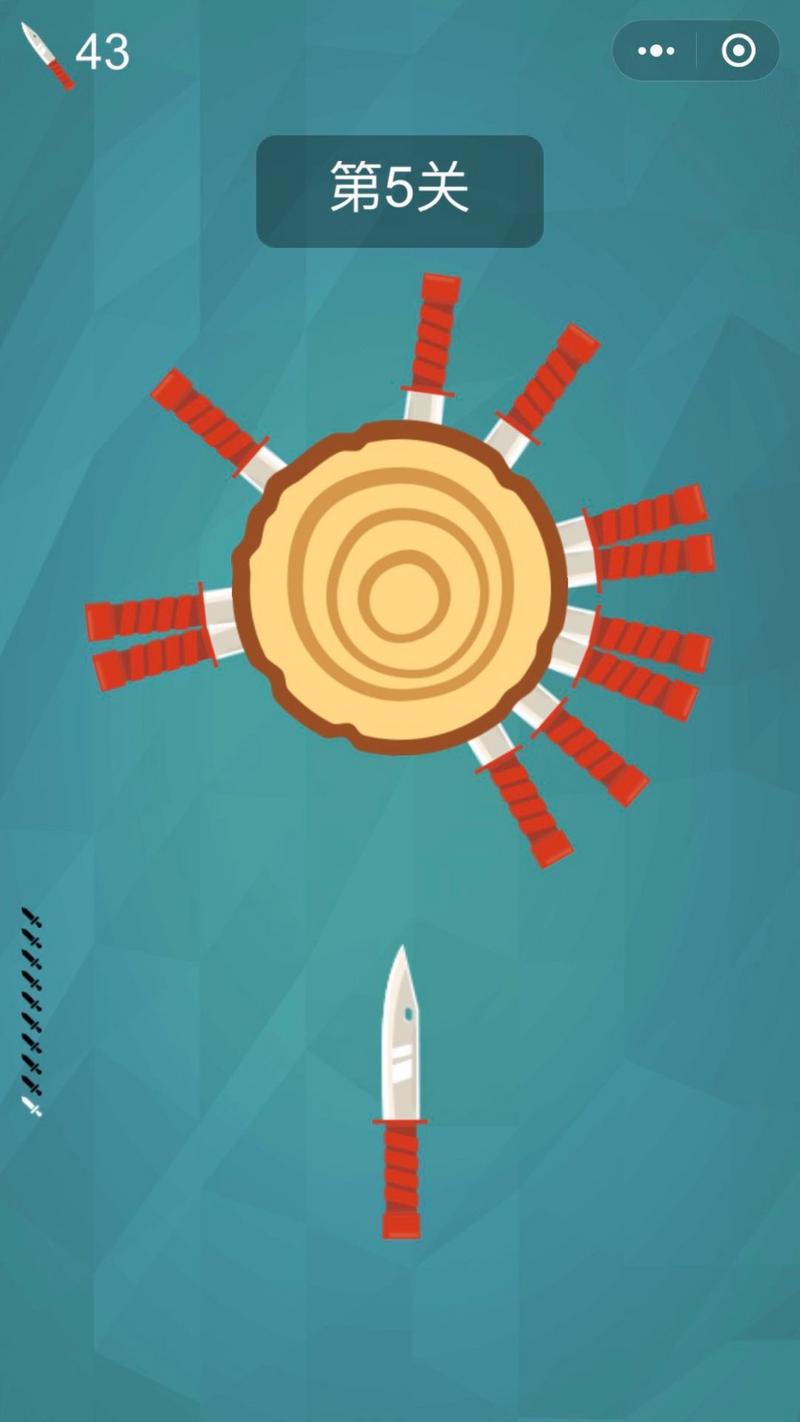This screenshot has width=800, height=1422.
Task: Throw the knife at the log
Action: tap(401, 1092)
